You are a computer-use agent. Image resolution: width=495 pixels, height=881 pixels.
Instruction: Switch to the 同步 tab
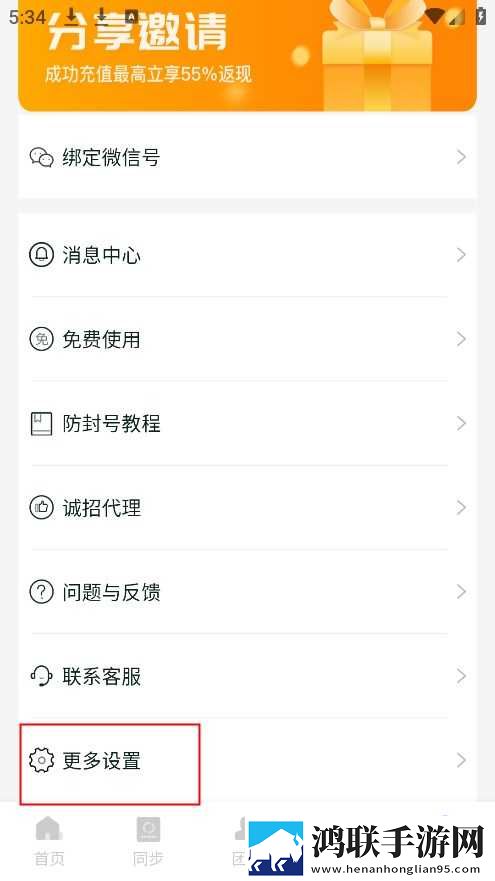pos(148,841)
